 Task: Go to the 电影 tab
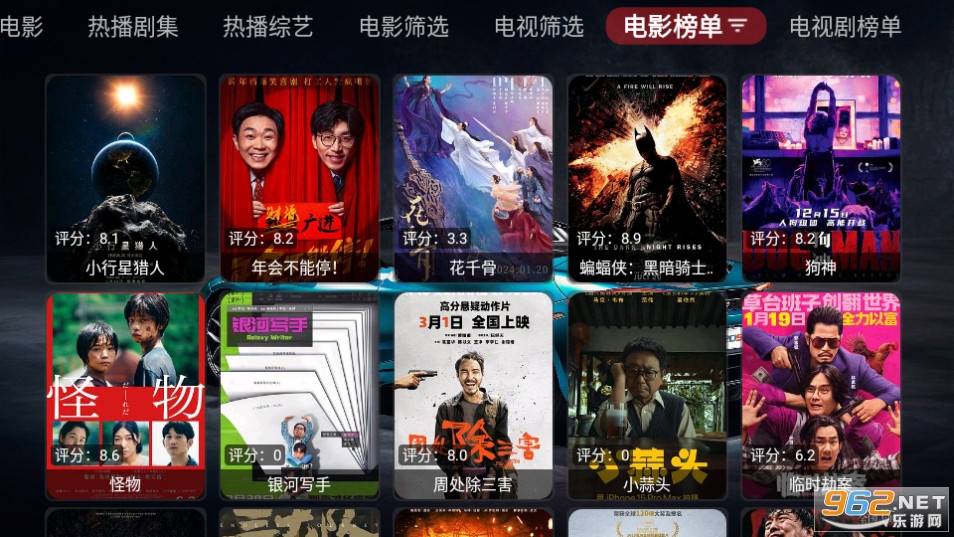pos(20,27)
